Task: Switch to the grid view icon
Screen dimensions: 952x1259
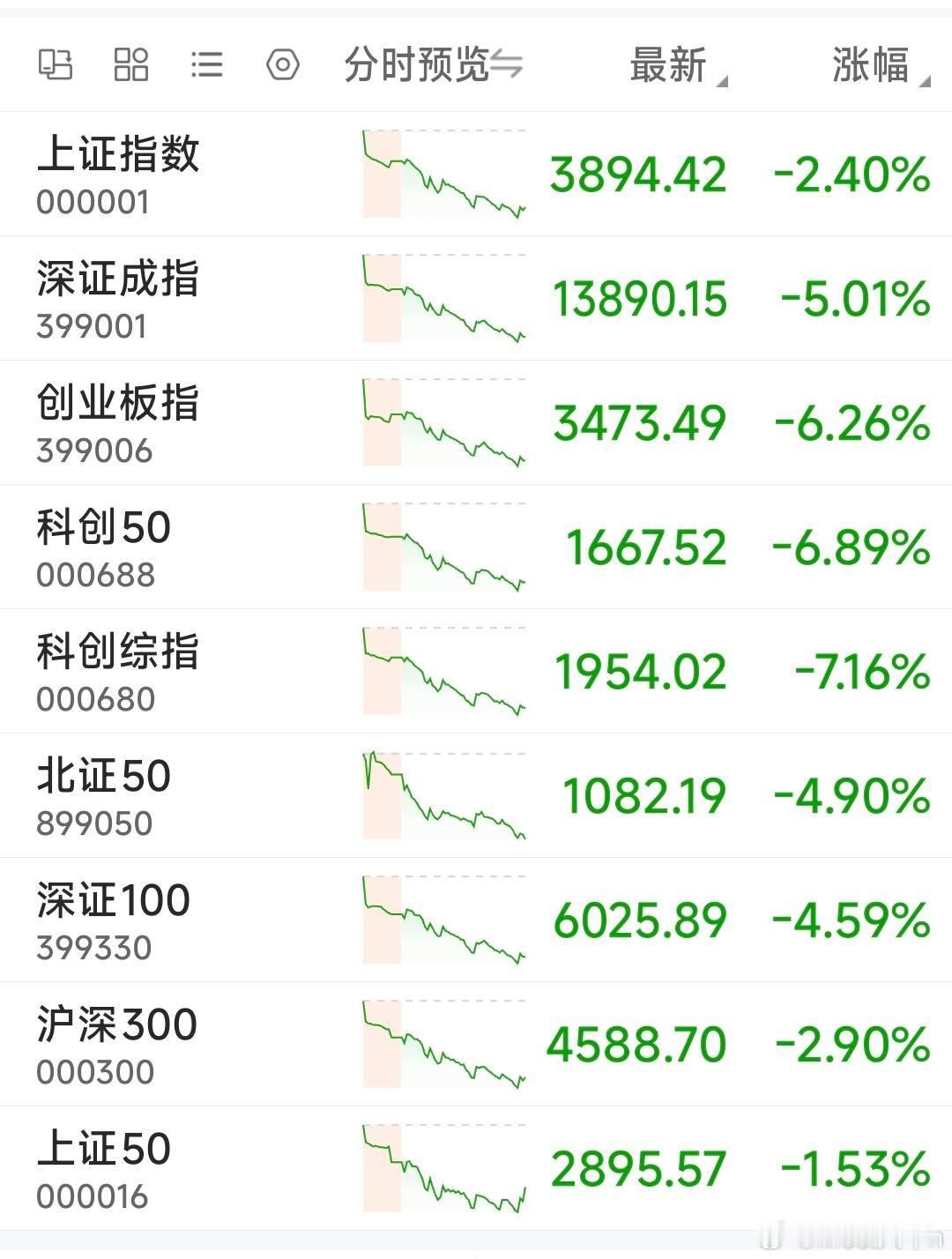Action: 131,64
